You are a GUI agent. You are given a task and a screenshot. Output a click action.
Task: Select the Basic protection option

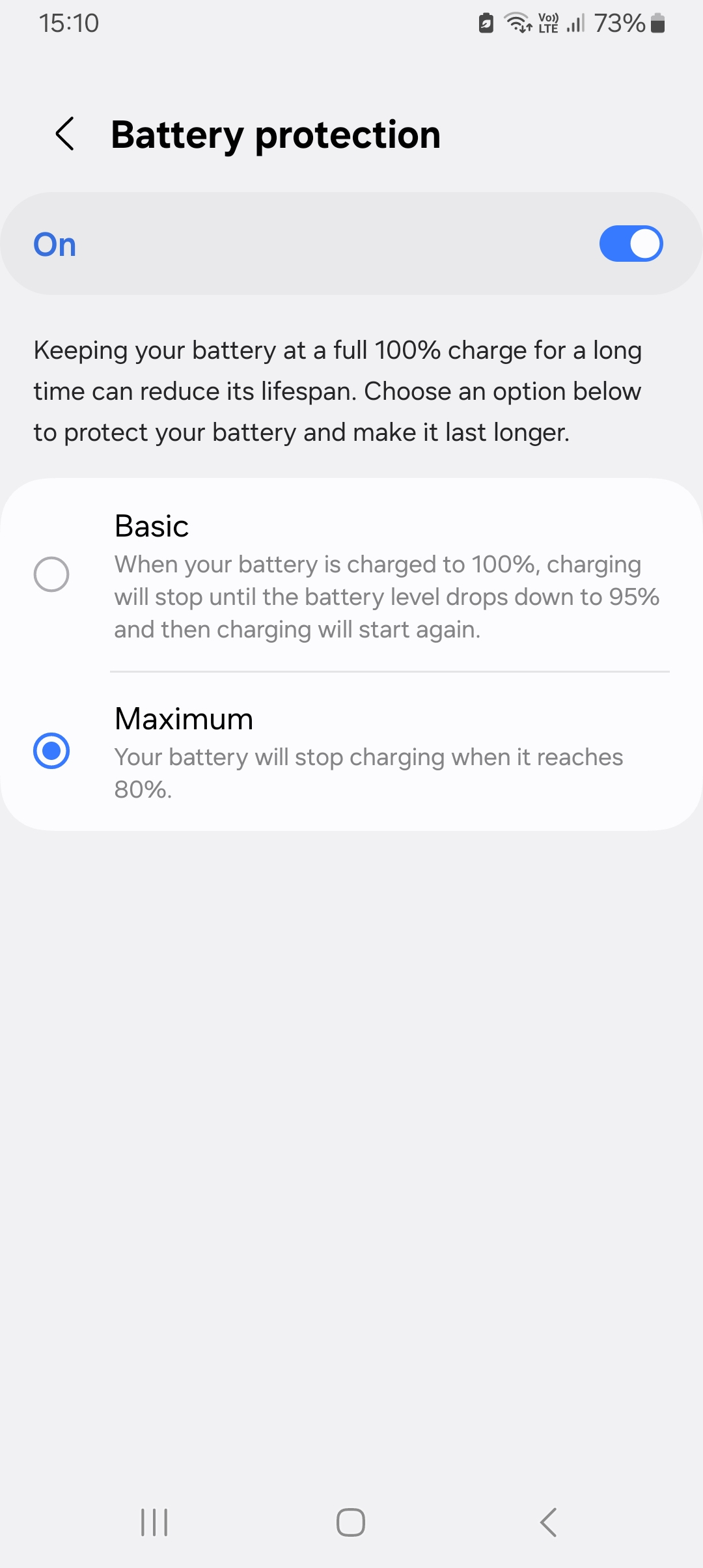pyautogui.click(x=351, y=576)
